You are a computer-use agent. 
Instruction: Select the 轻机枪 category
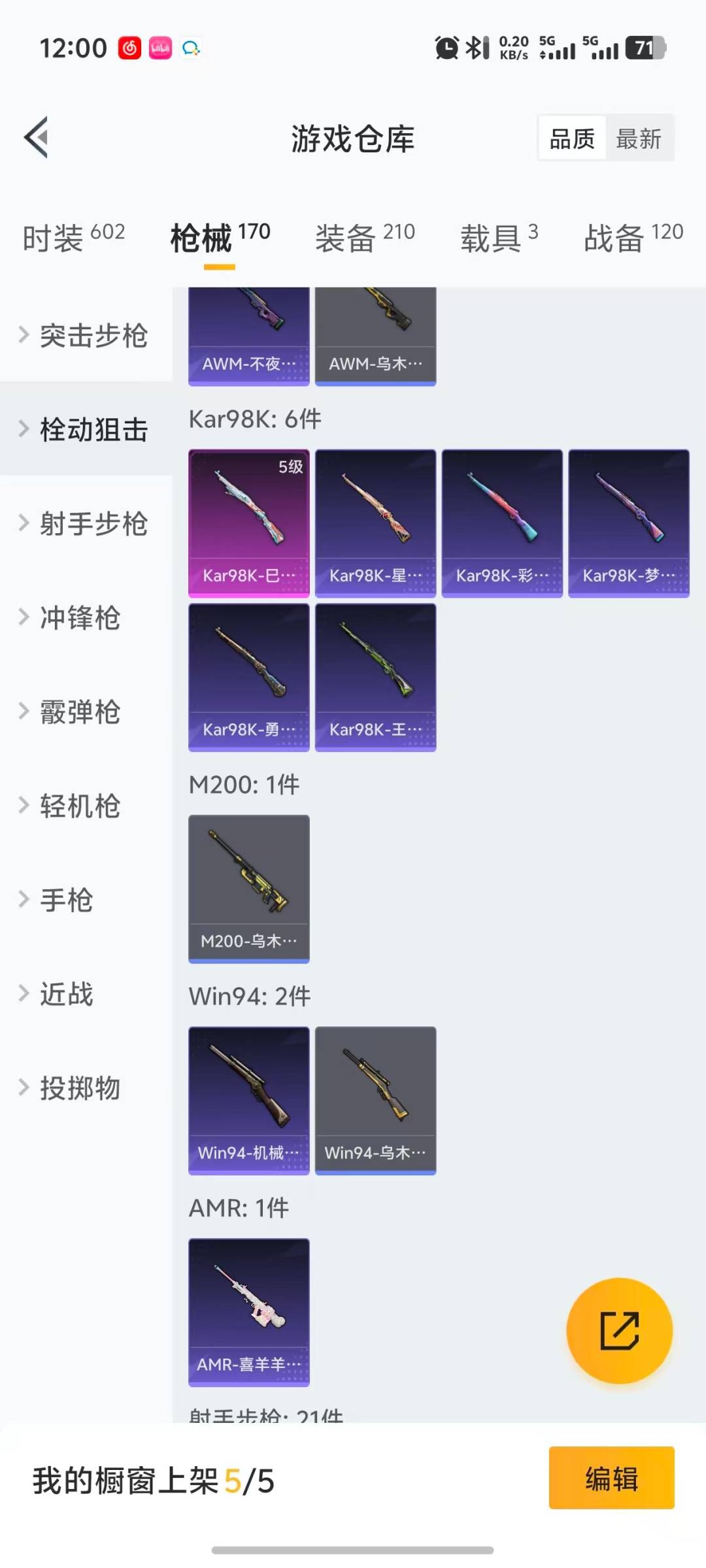(80, 806)
